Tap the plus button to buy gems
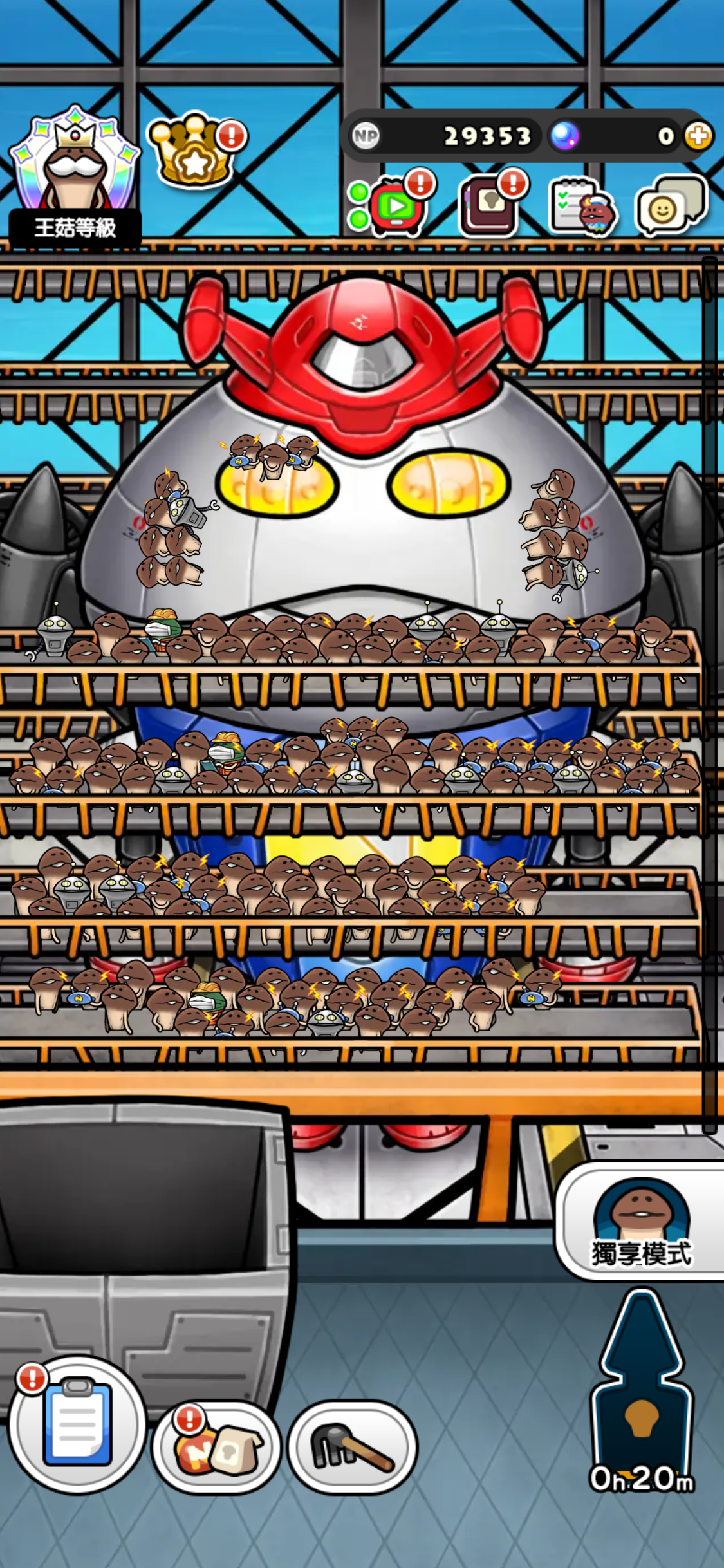 pyautogui.click(x=698, y=136)
